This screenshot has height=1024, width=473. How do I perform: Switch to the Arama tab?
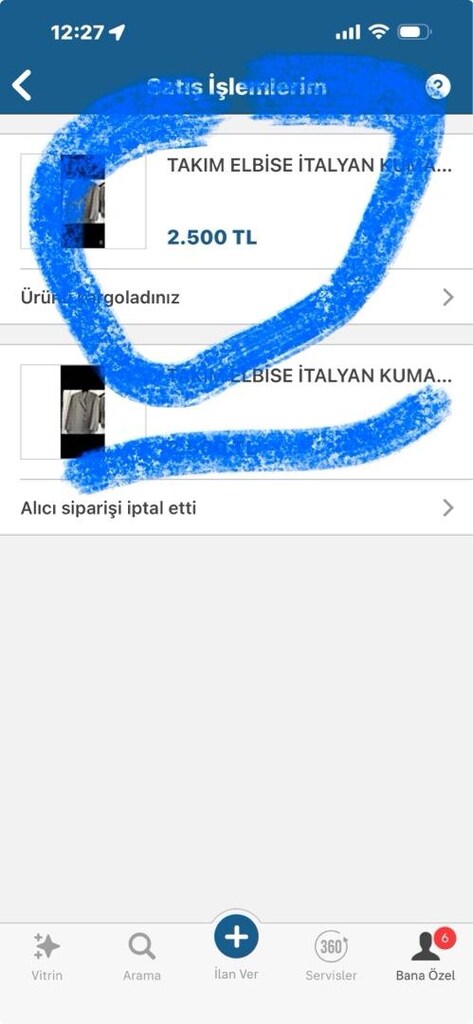(142, 957)
